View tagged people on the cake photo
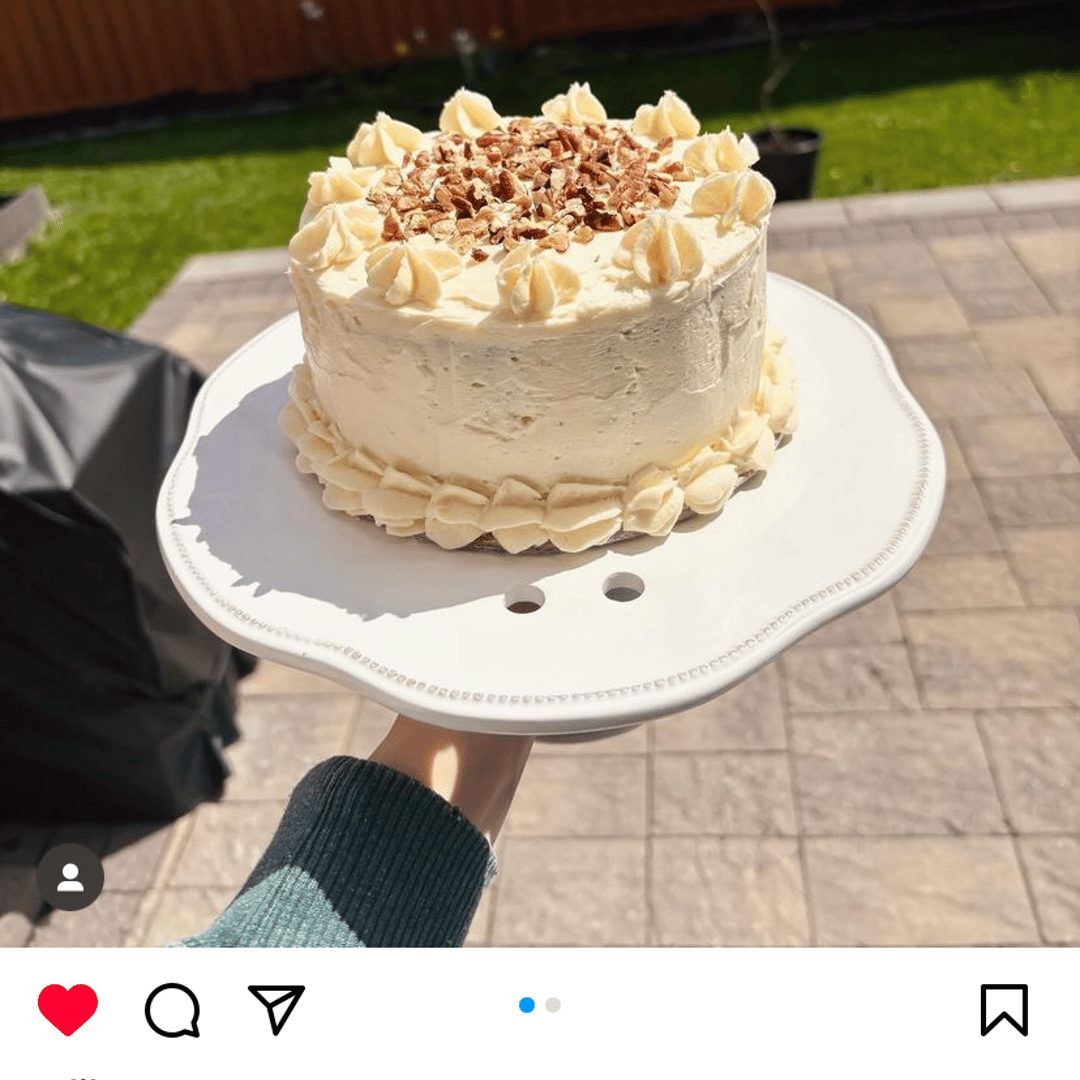 [70, 877]
